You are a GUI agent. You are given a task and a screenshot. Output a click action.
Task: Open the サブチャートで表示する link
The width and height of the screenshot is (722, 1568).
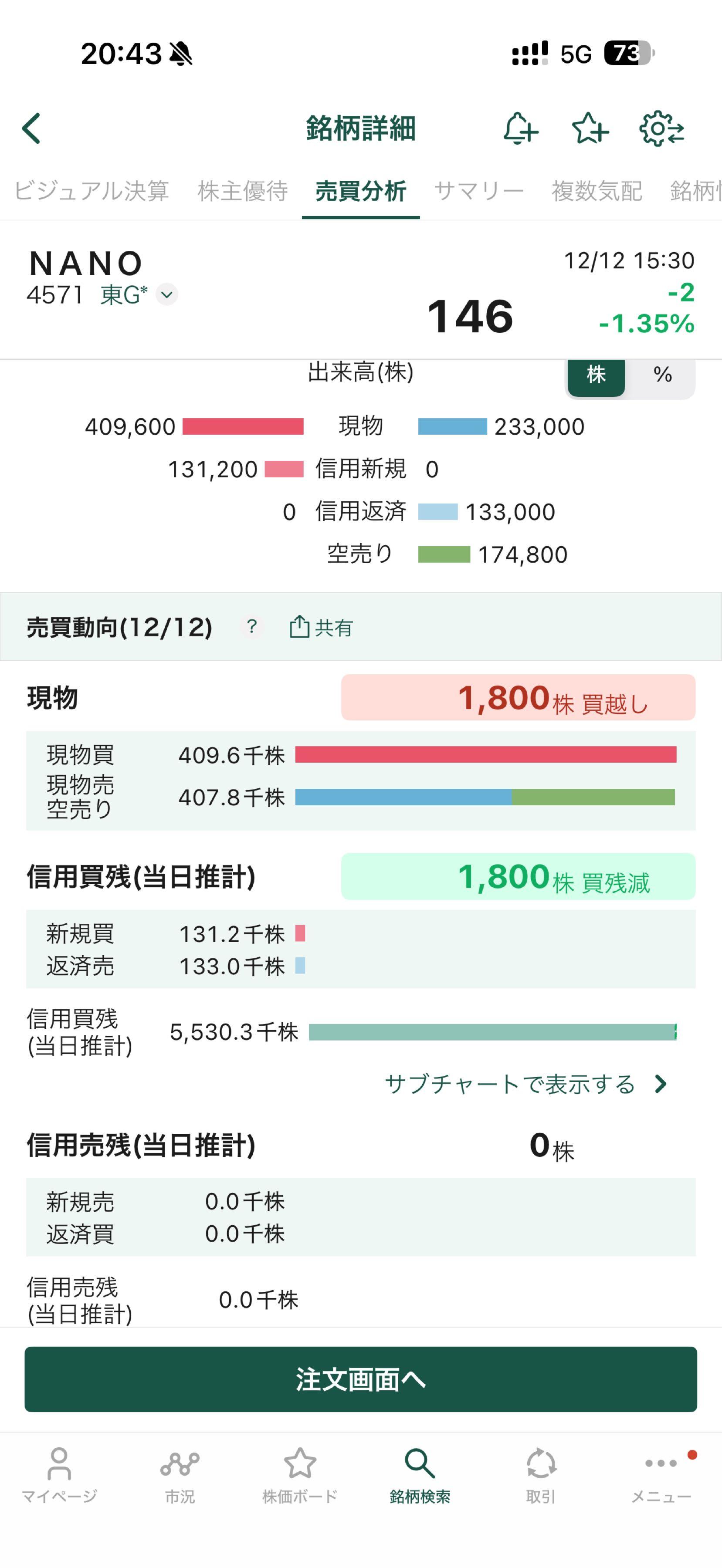tap(526, 1084)
